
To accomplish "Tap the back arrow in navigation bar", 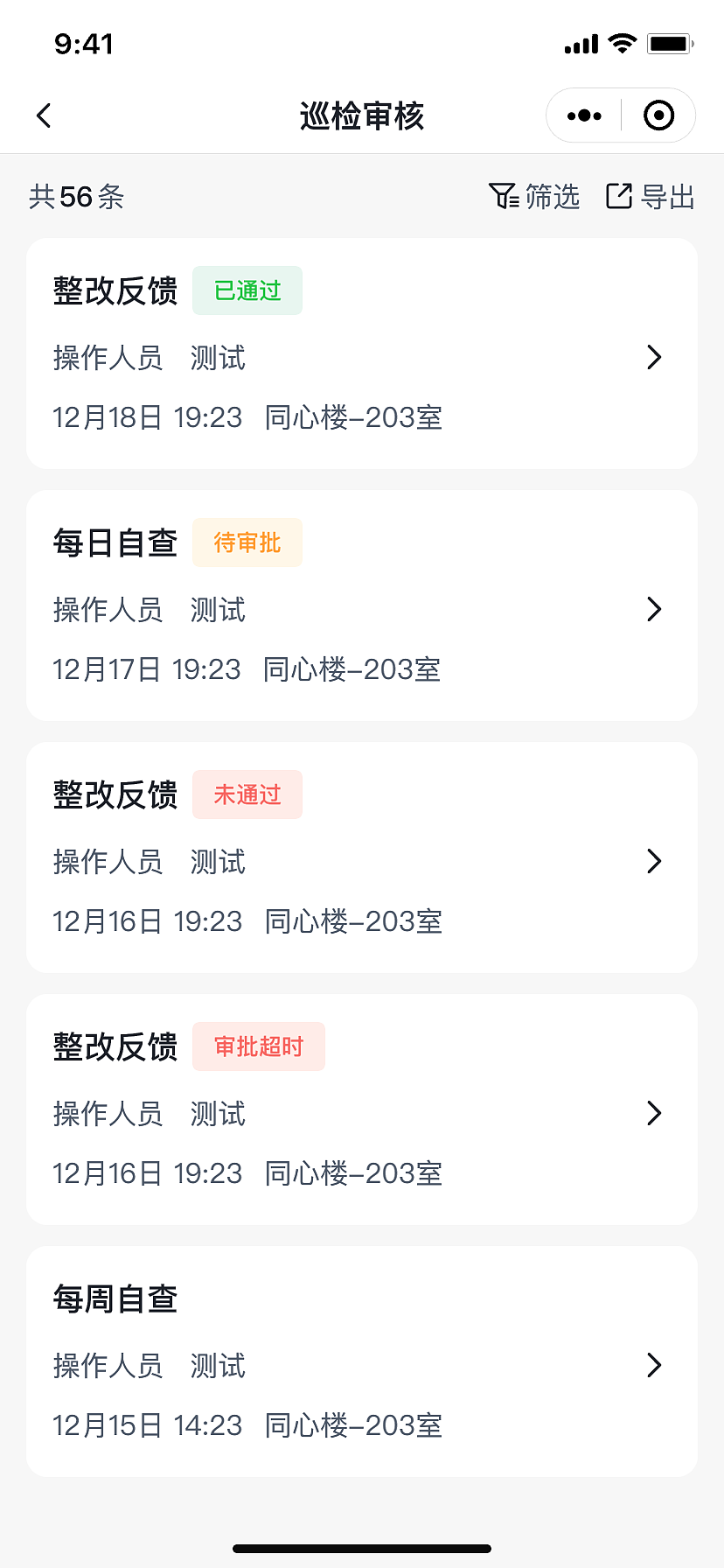I will (x=43, y=115).
